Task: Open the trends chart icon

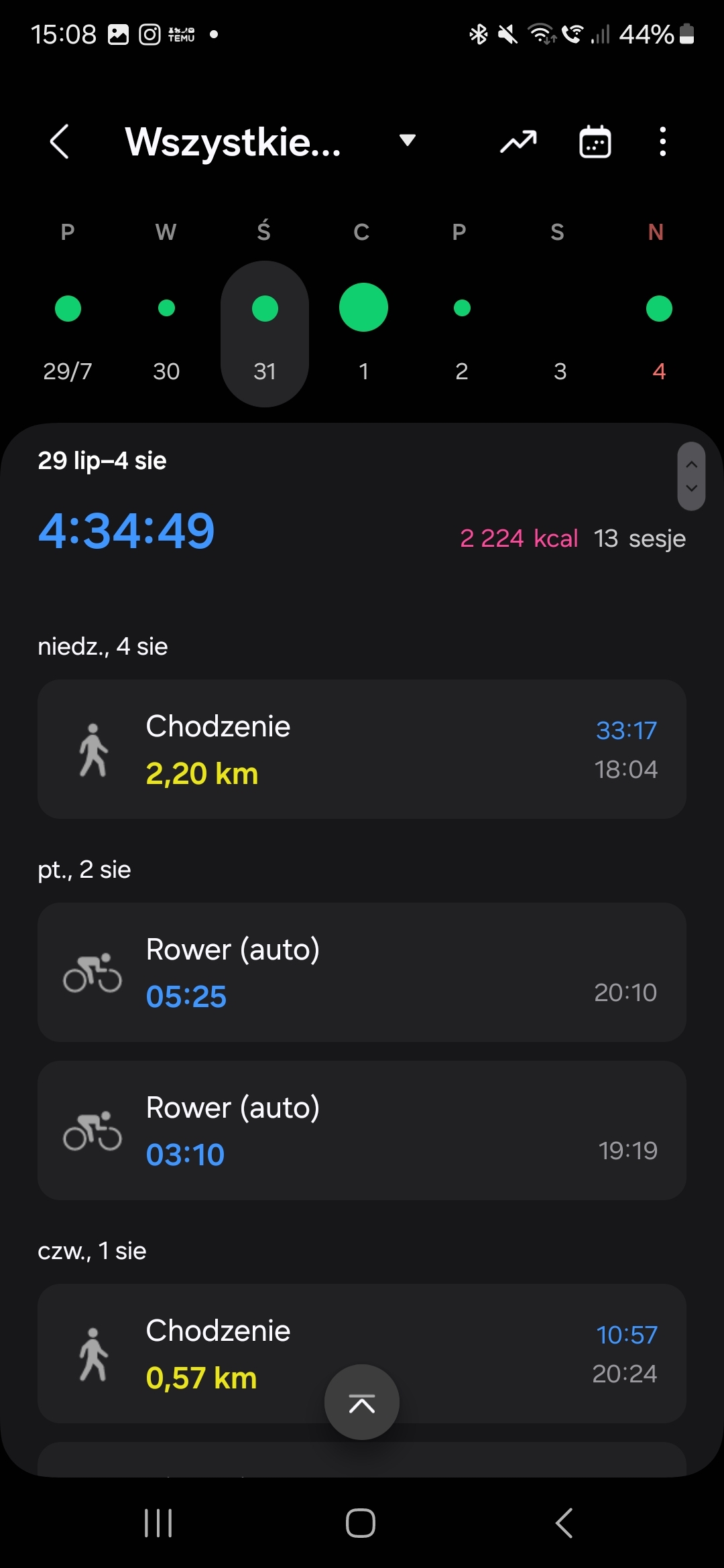Action: [518, 141]
